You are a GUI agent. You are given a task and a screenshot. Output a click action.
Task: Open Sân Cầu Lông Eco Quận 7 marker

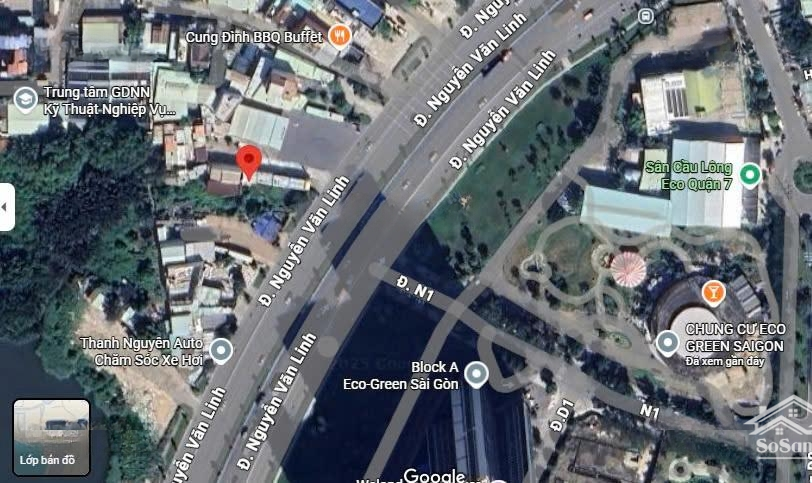click(x=750, y=176)
